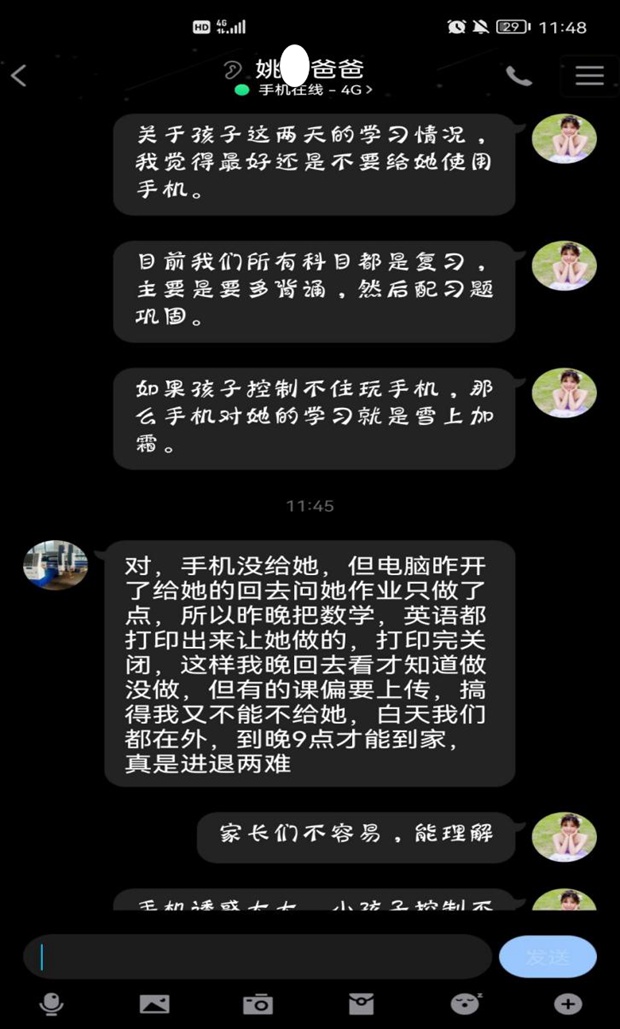Open the emoji sticker panel
620x1029 pixels.
pyautogui.click(x=465, y=1003)
